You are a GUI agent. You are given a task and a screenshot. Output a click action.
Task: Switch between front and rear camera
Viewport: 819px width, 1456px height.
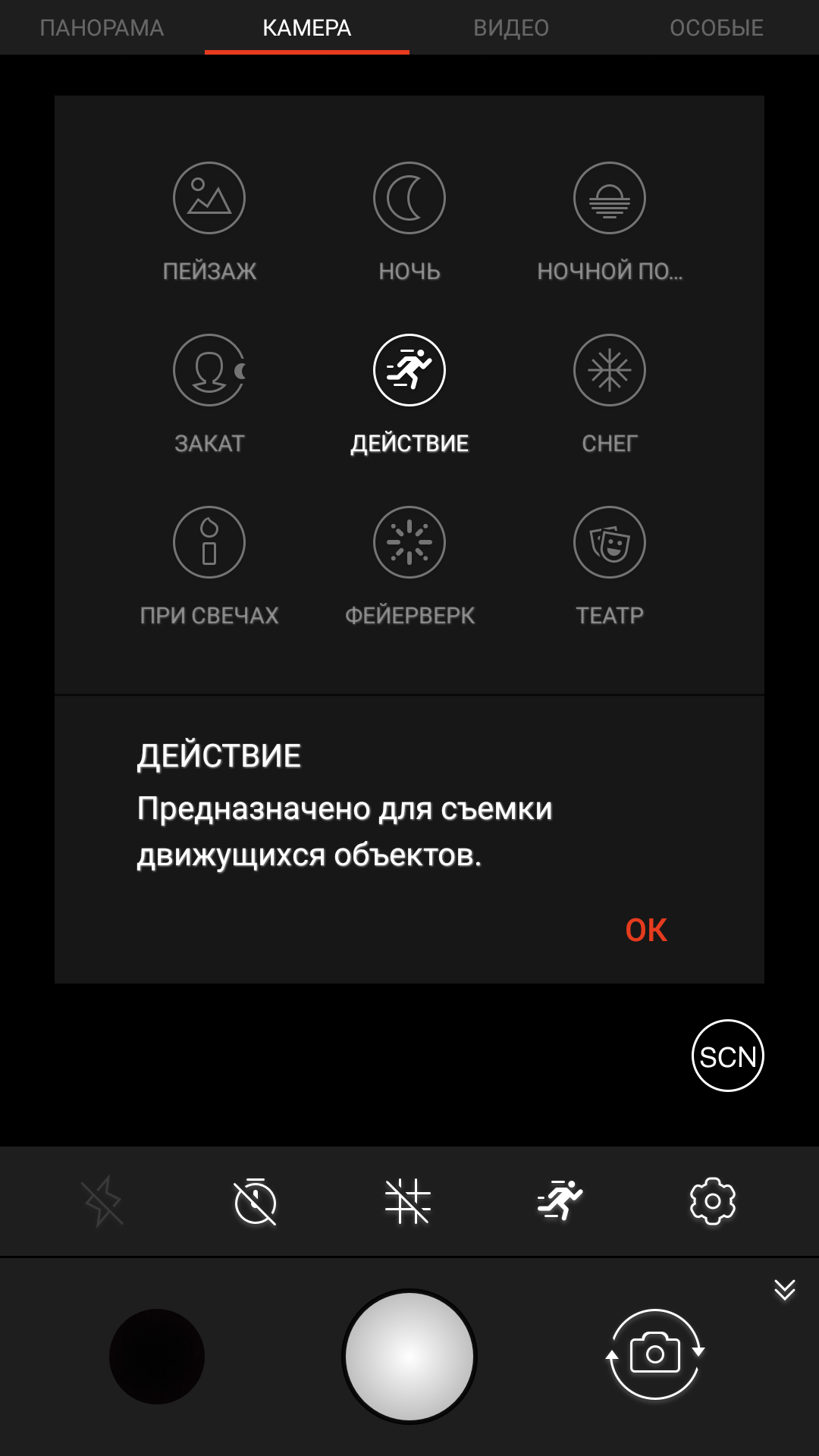655,1354
